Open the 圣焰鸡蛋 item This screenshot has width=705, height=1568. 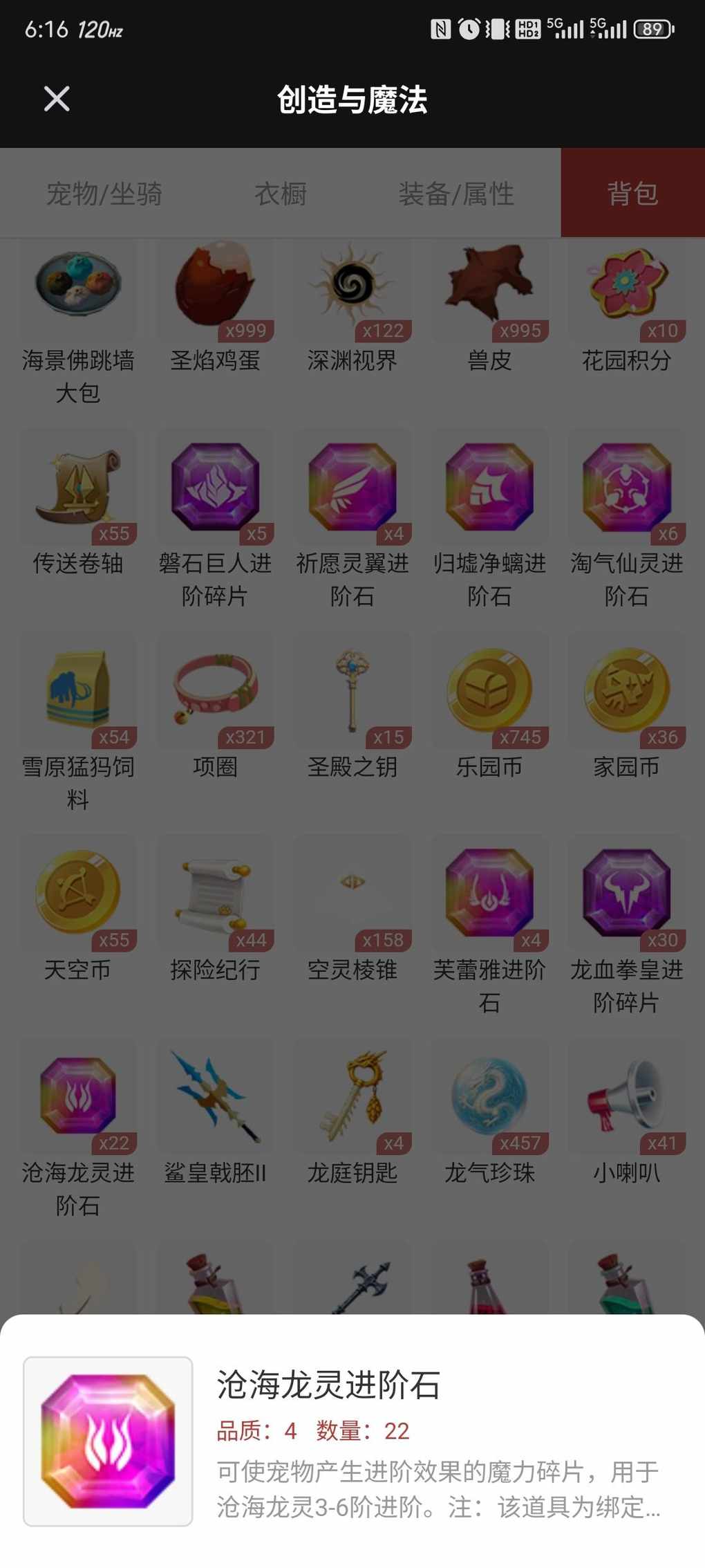215,290
